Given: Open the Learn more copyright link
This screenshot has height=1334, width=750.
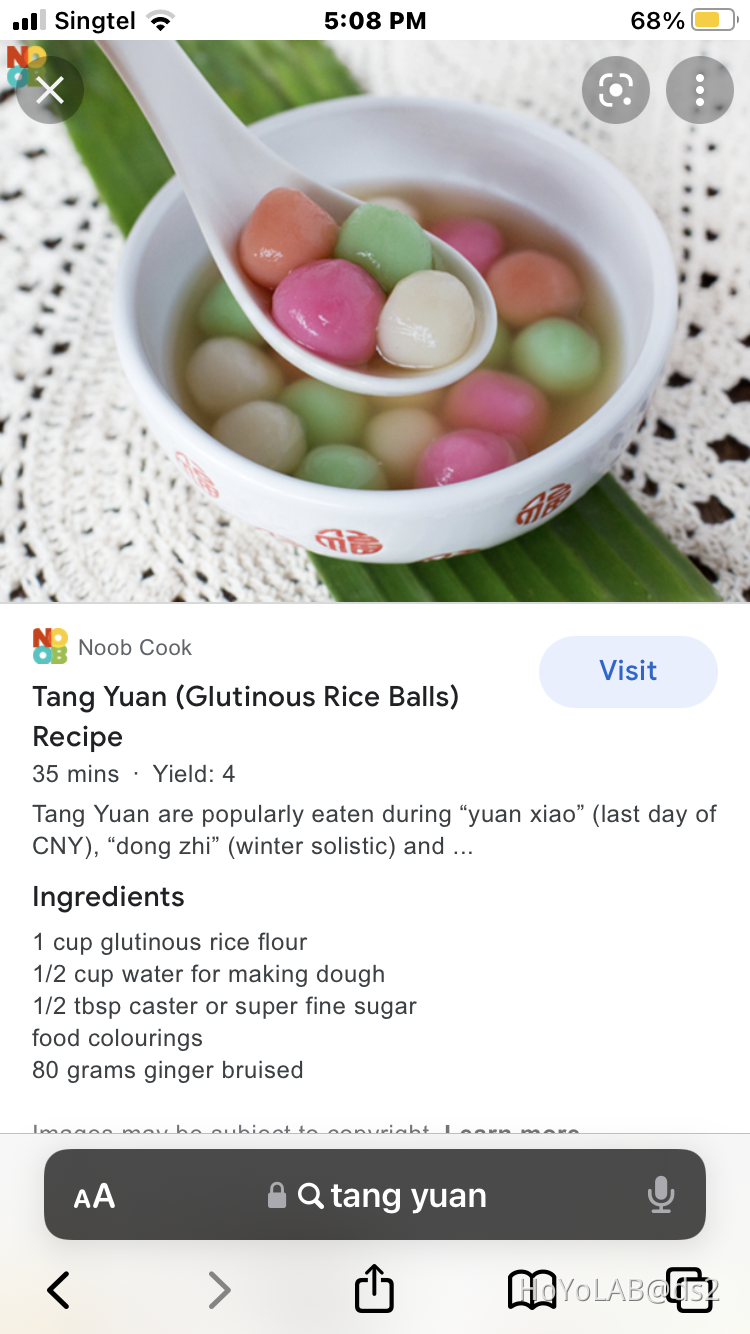Looking at the screenshot, I should [512, 1131].
